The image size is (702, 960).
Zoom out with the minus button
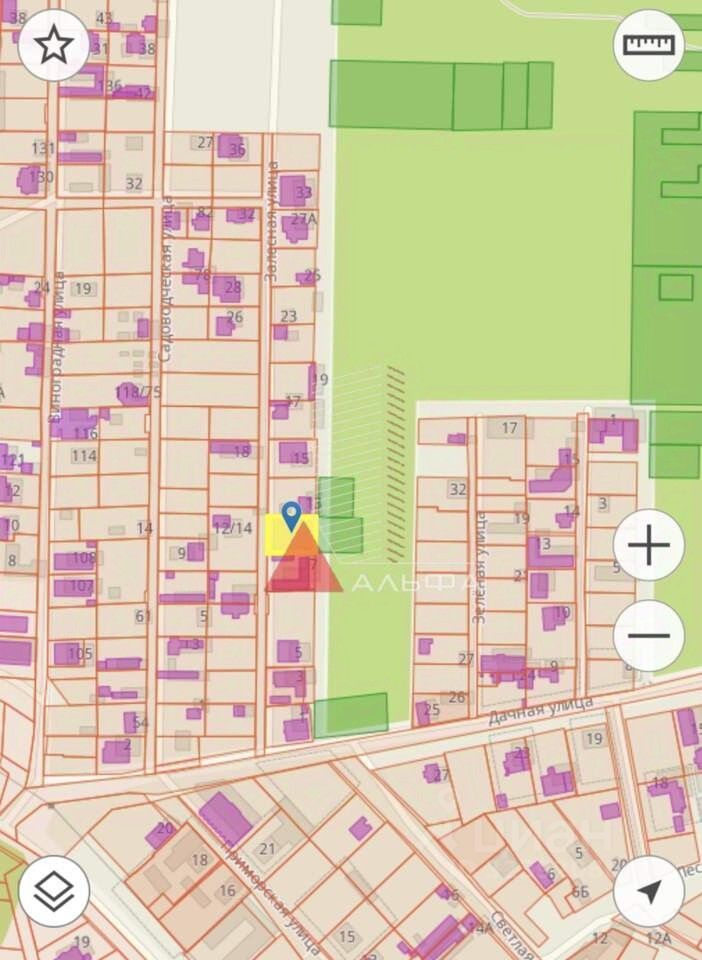(x=648, y=636)
